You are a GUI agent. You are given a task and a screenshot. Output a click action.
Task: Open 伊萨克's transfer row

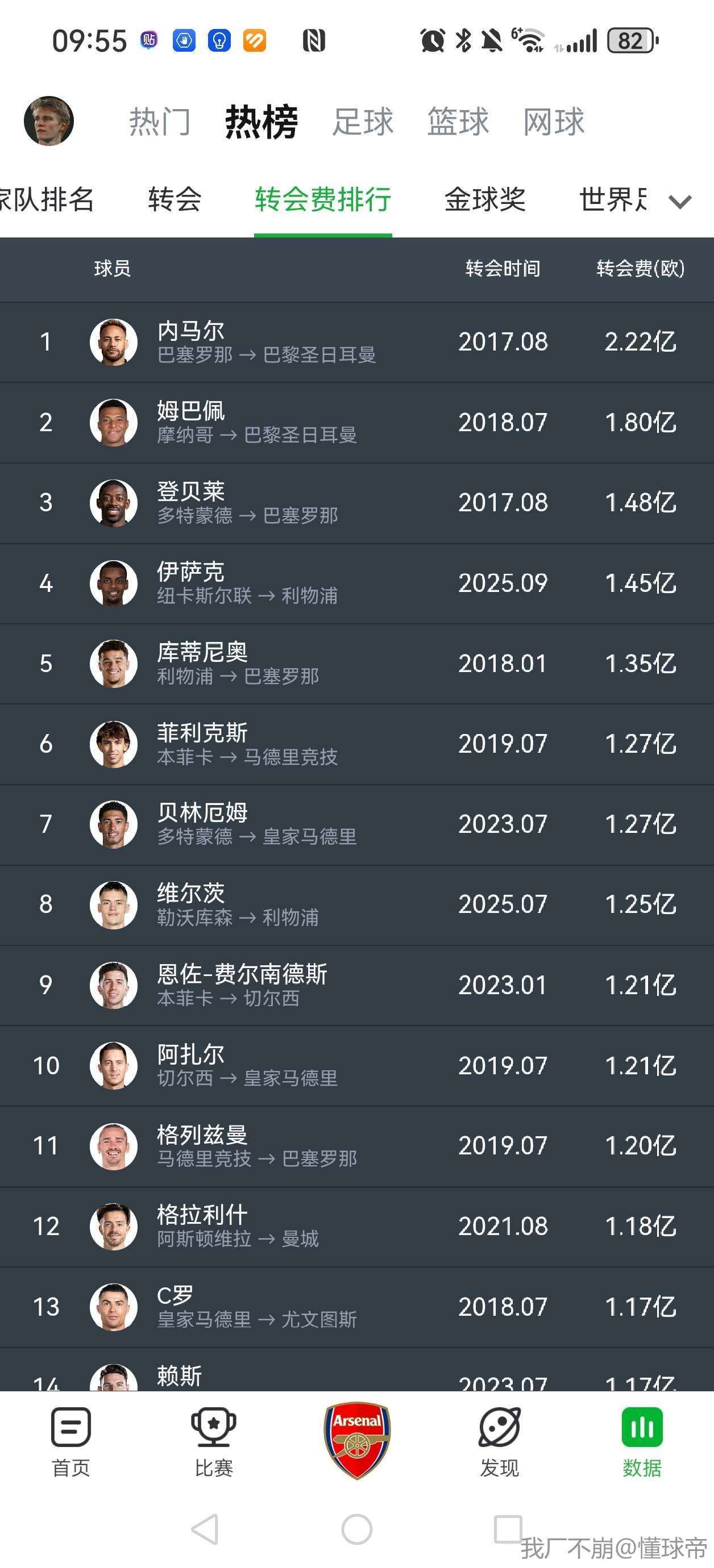pyautogui.click(x=357, y=583)
